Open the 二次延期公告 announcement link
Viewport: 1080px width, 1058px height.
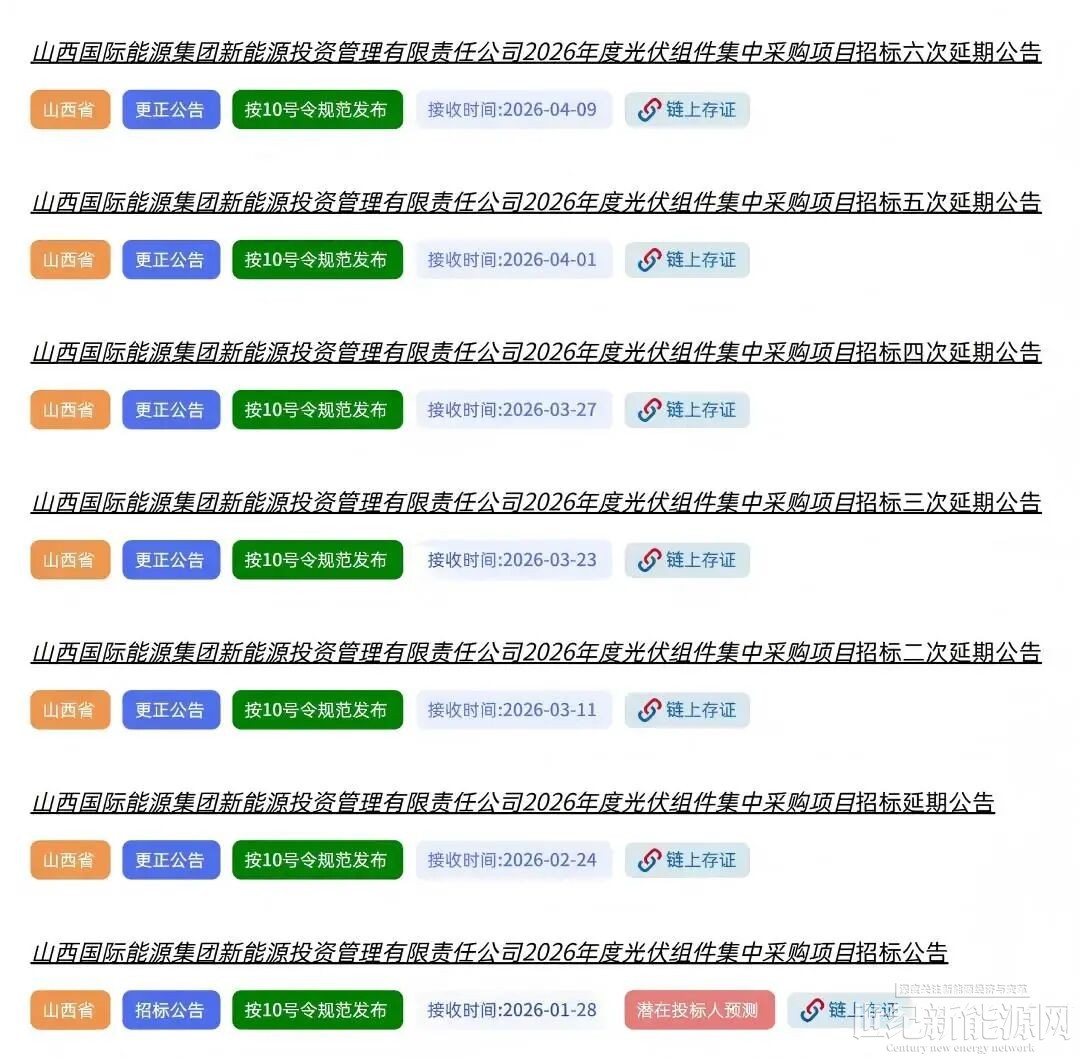pos(536,652)
